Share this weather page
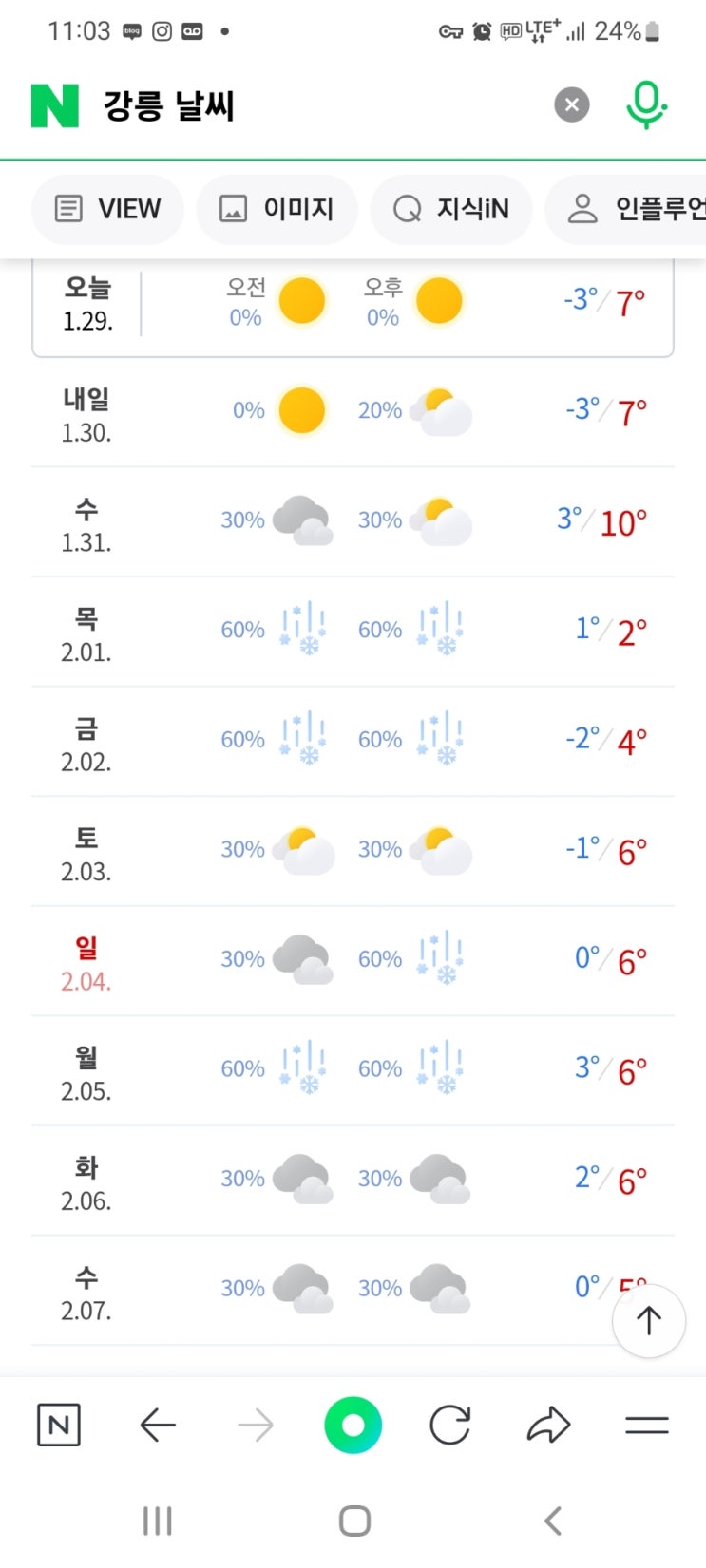 pyautogui.click(x=548, y=1425)
